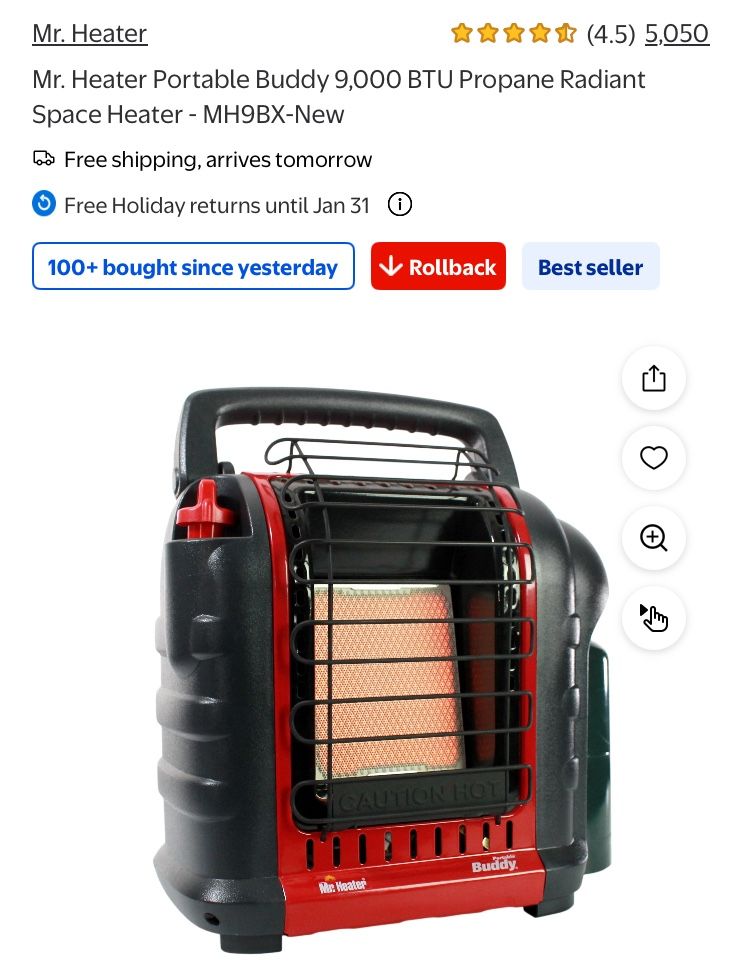Screen dimensions: 750x973
Task: Launch the interactive product view
Action: 653,617
